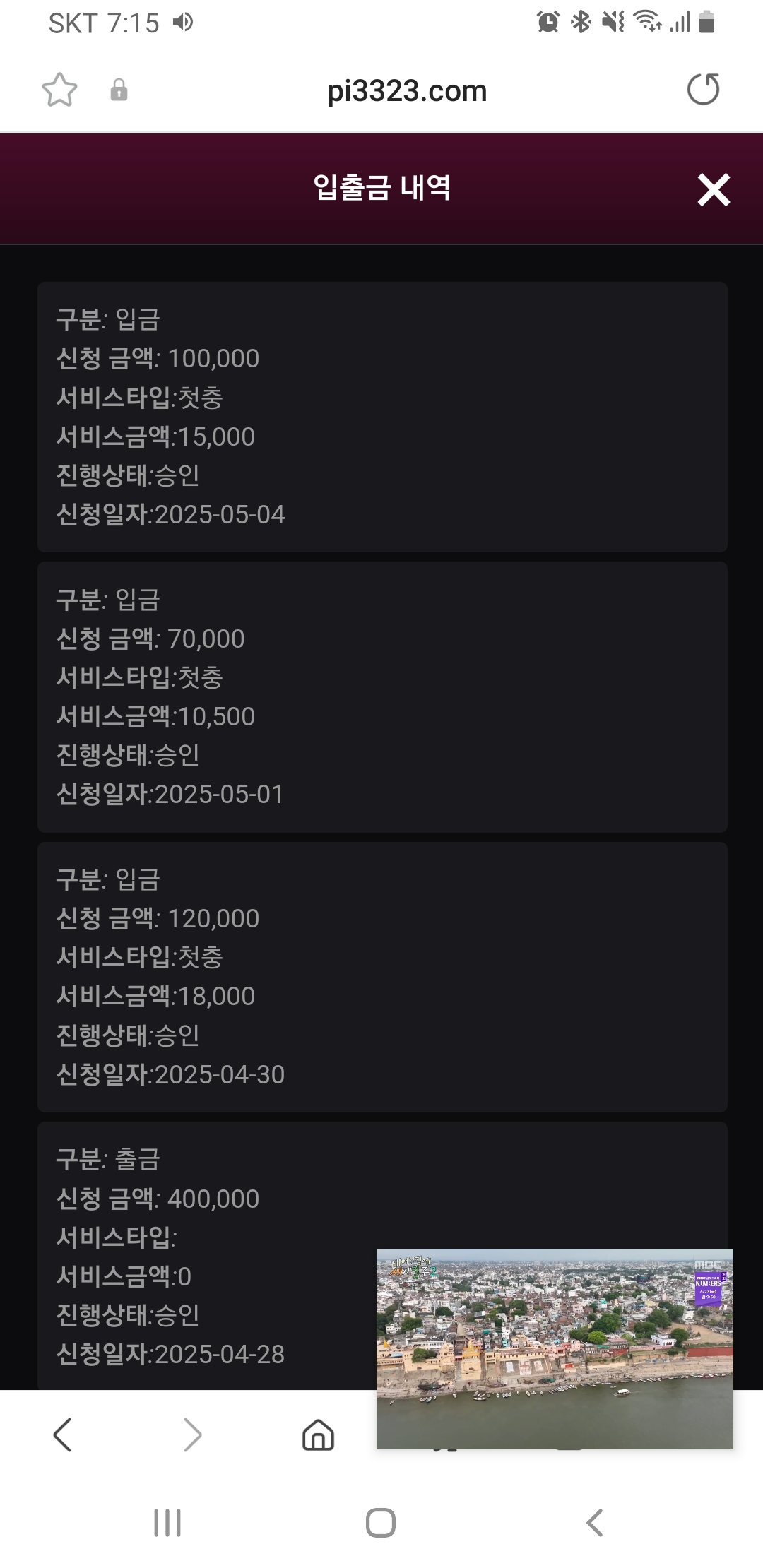The image size is (763, 1568).
Task: Show recent apps from navigation bar
Action: [x=167, y=1523]
